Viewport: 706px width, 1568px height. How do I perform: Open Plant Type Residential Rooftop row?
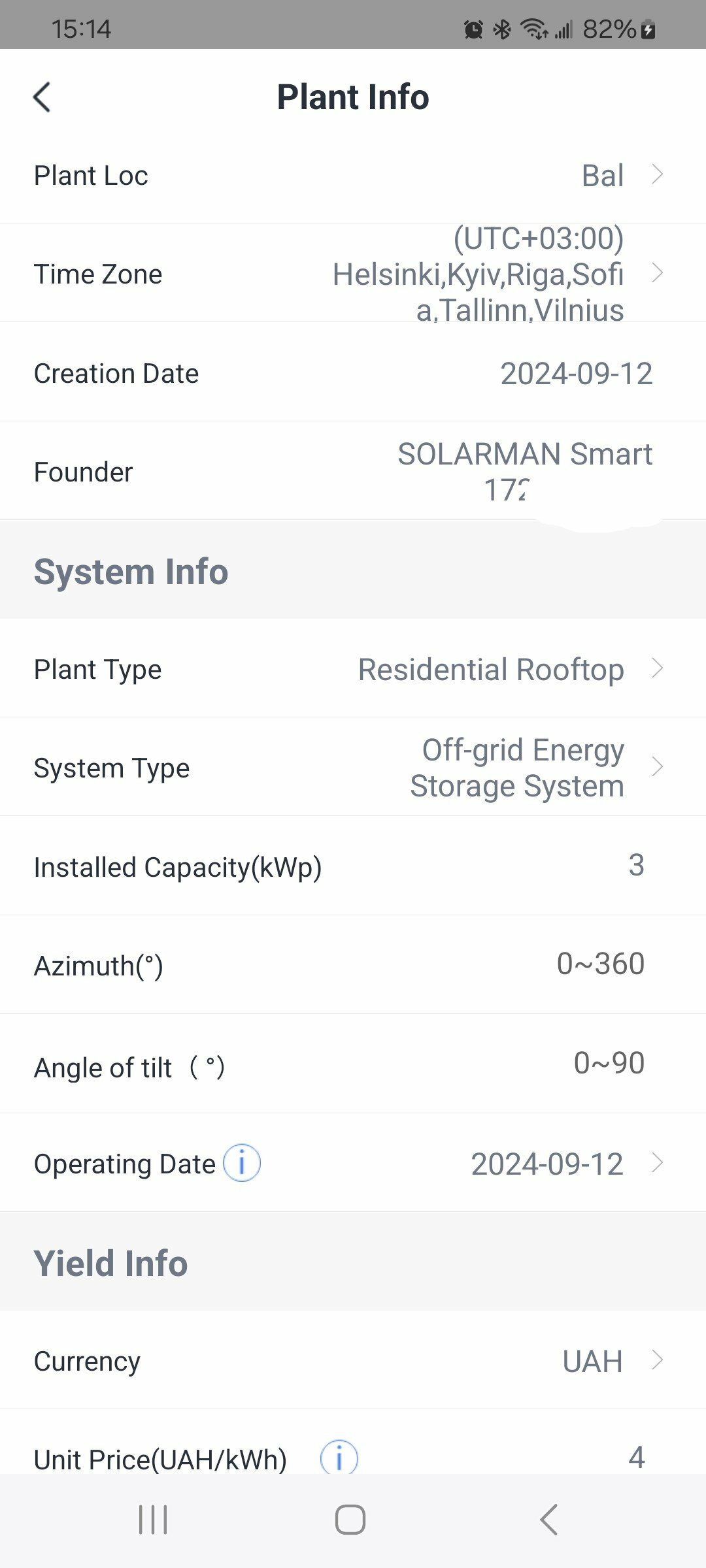[x=353, y=668]
